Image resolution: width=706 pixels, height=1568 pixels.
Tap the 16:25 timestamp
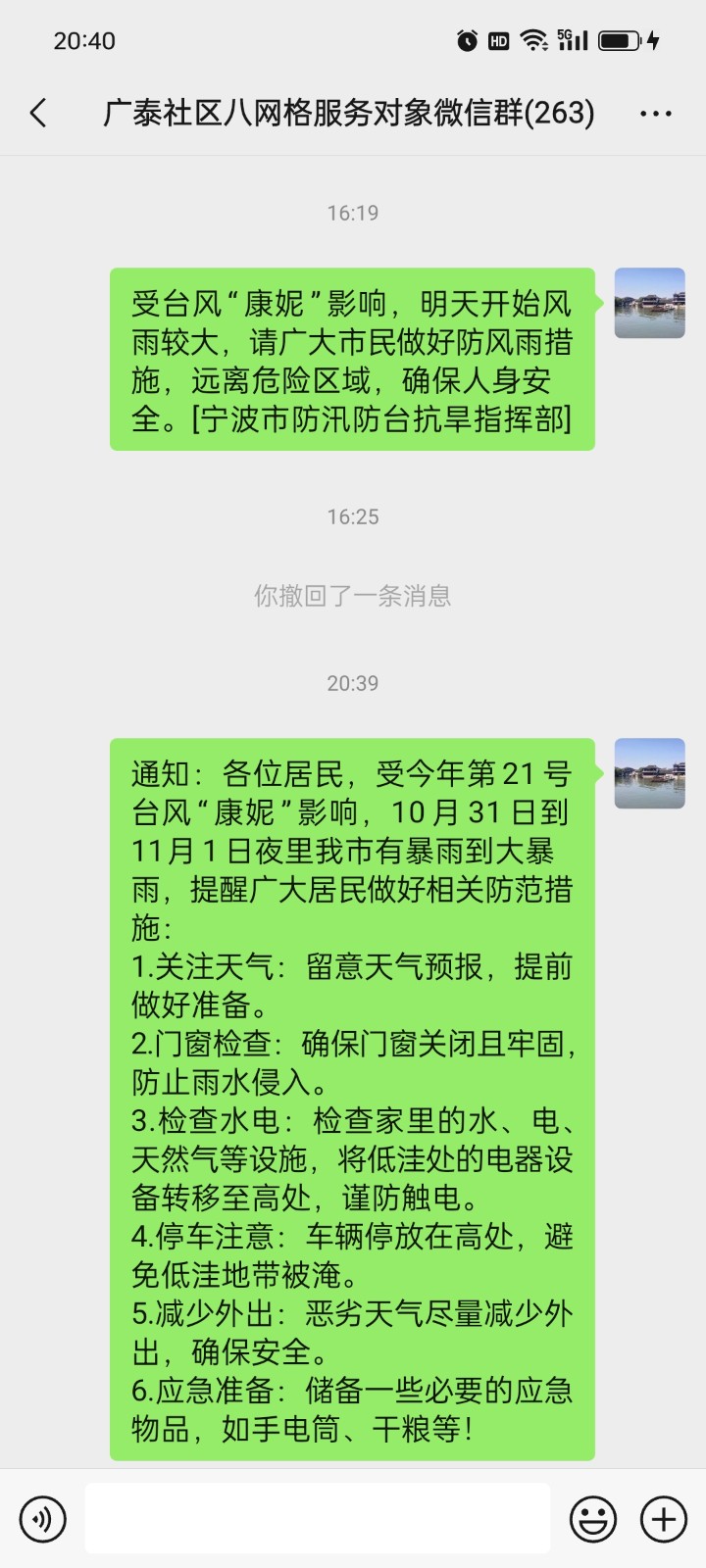click(x=352, y=516)
